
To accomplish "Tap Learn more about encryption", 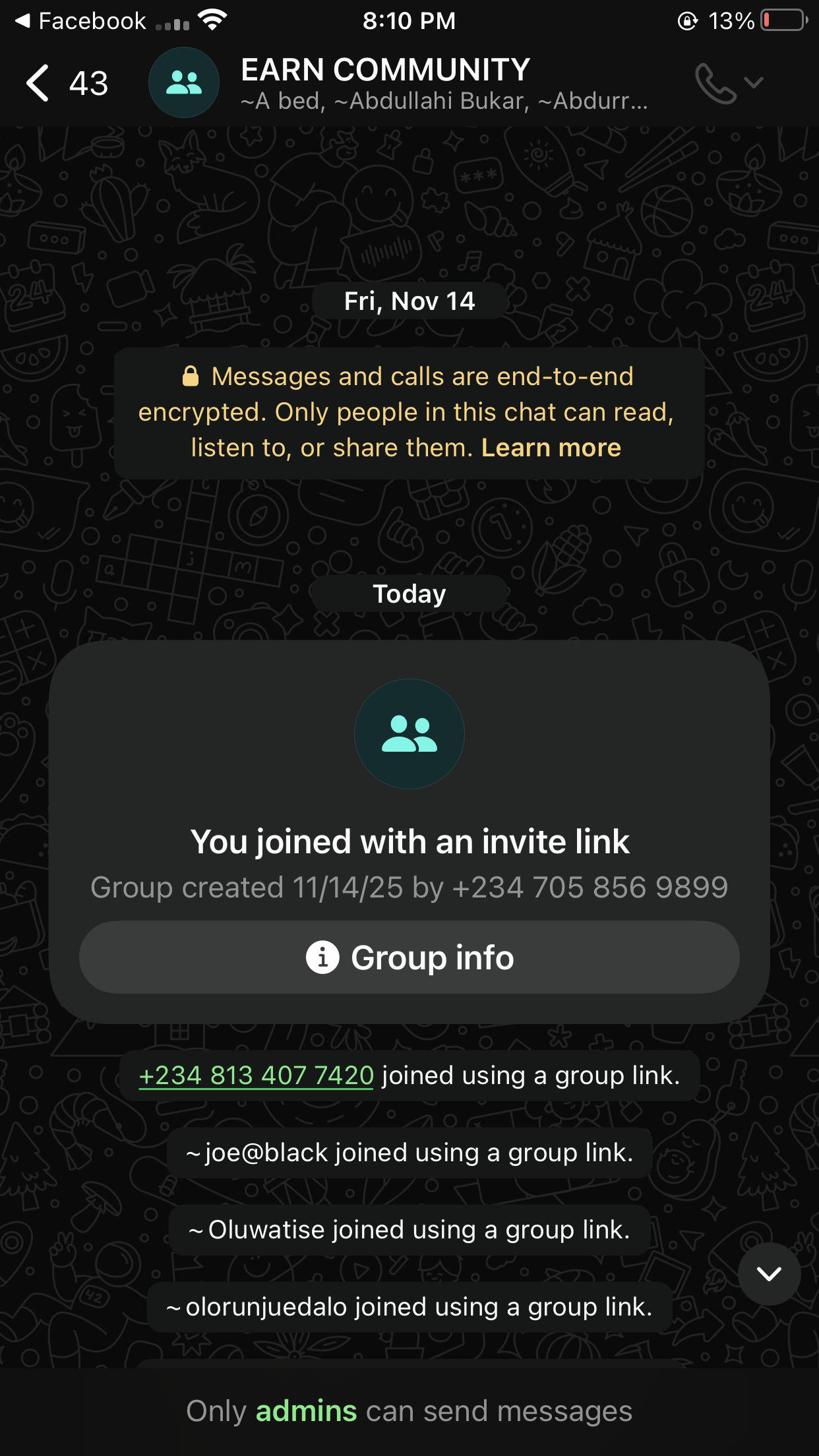I will (551, 448).
